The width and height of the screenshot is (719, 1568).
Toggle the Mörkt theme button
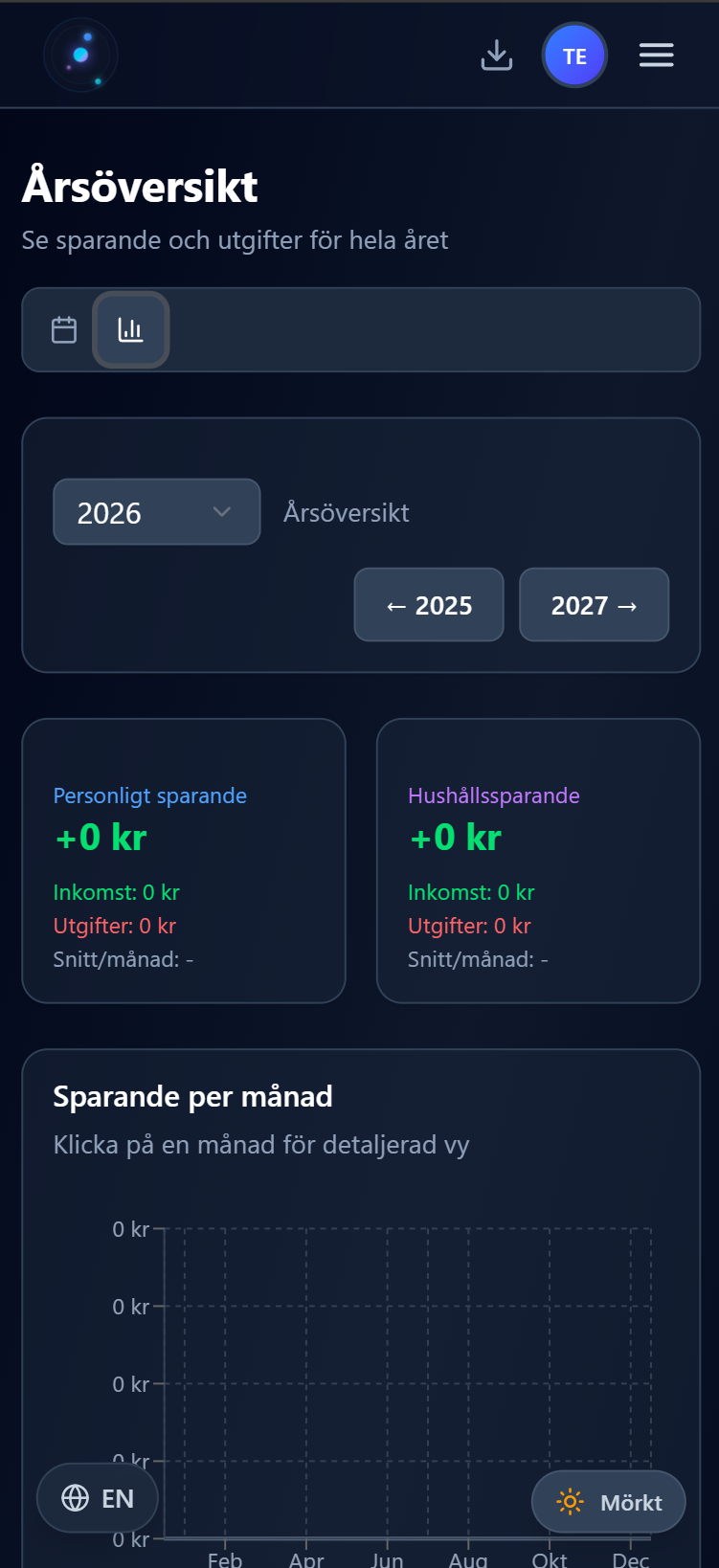[x=609, y=1502]
